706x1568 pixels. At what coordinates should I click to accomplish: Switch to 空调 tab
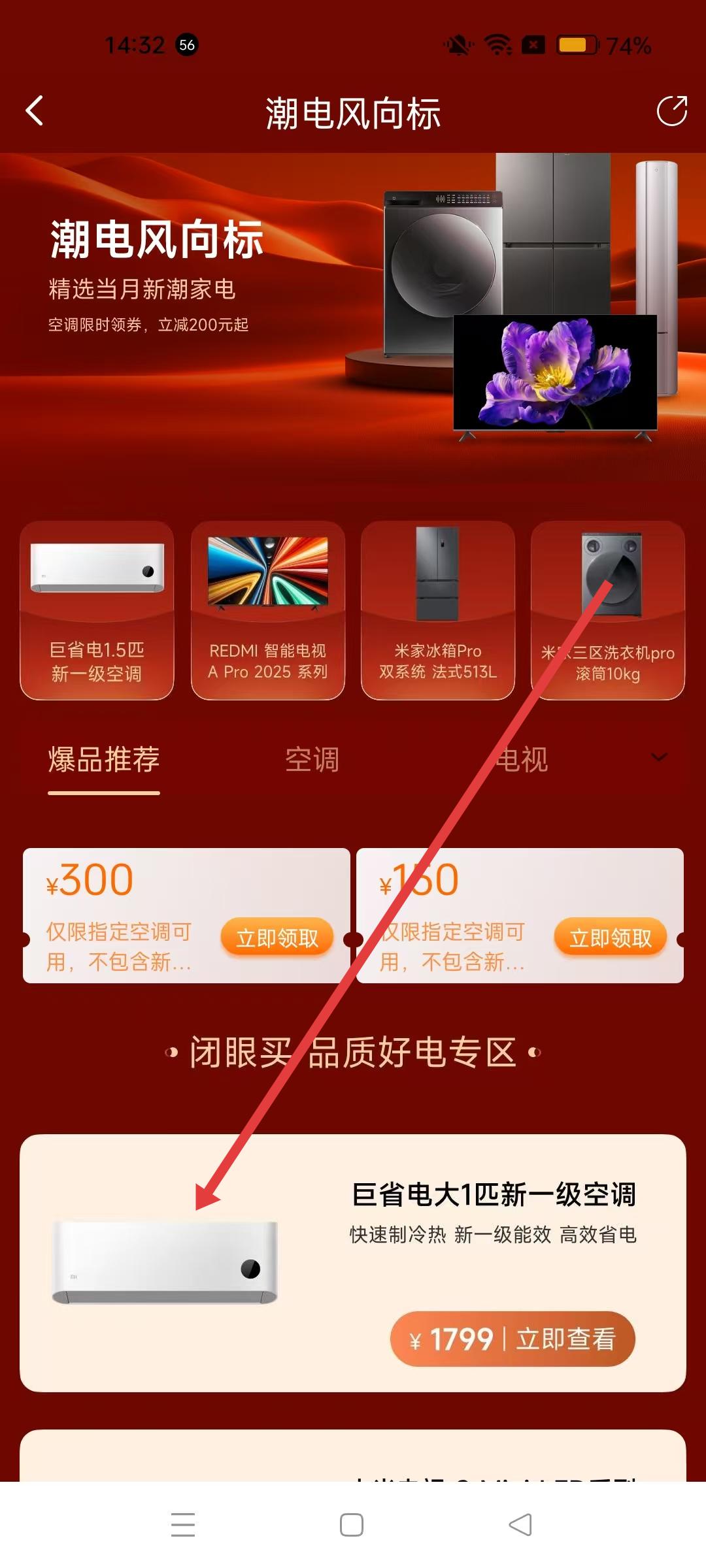coord(312,760)
